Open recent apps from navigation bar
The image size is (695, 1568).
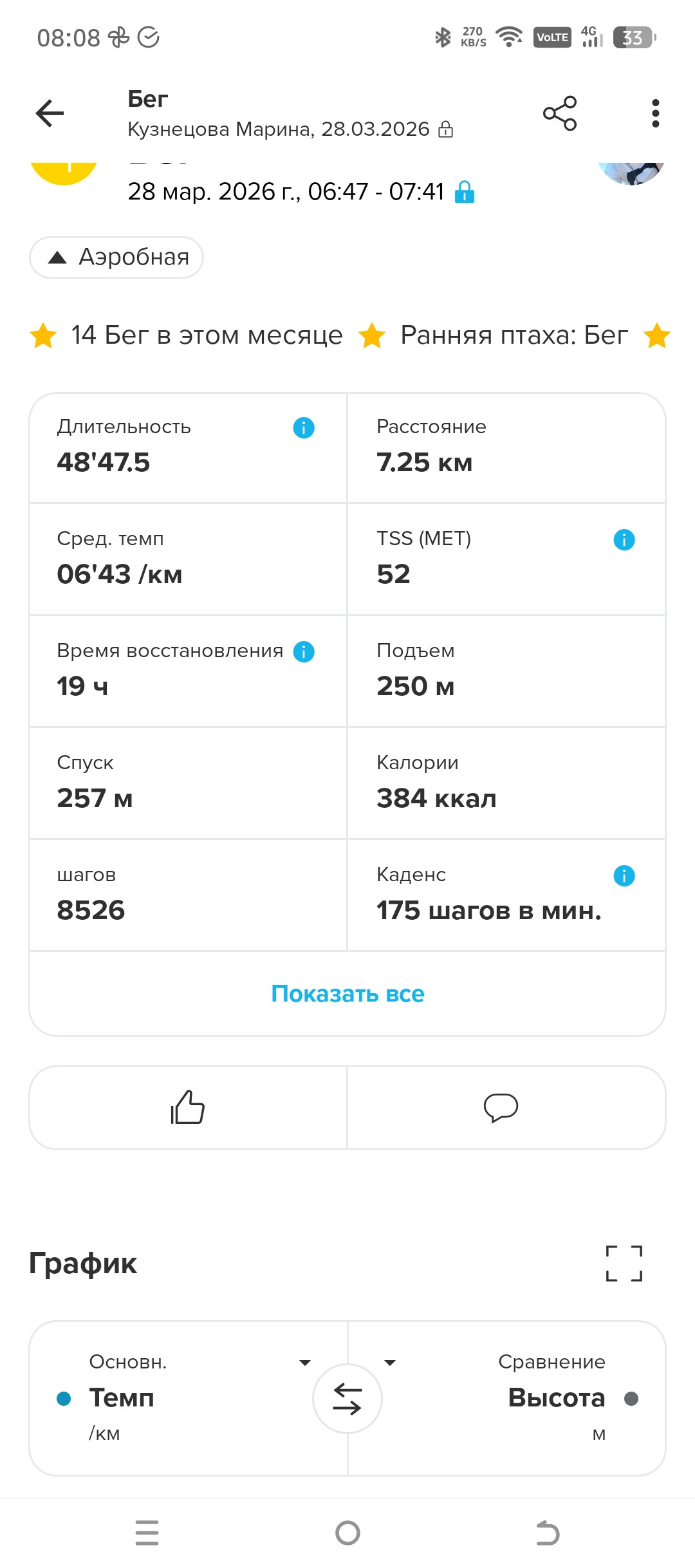[147, 1533]
